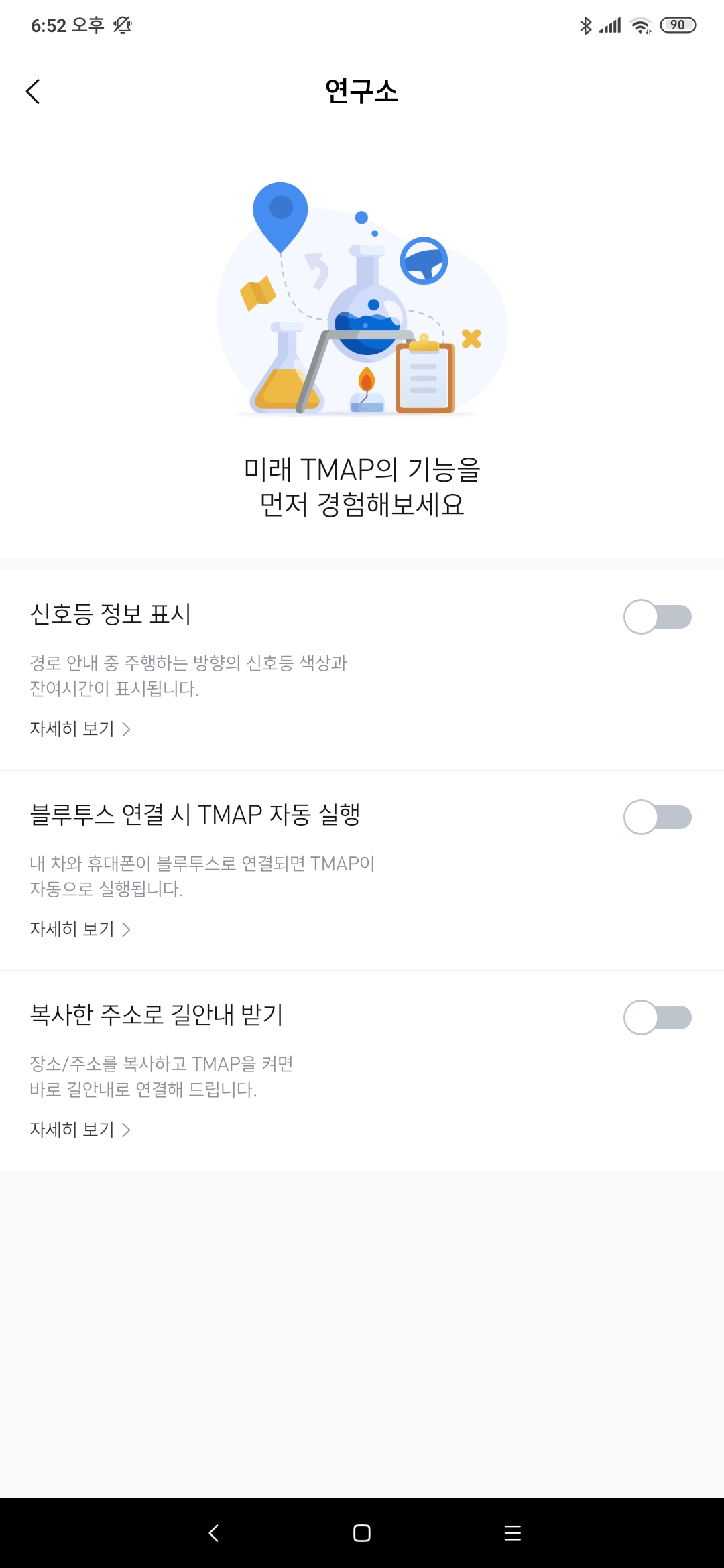Expand details chevron under 신호등 정보 표시
The image size is (724, 1568).
127,729
